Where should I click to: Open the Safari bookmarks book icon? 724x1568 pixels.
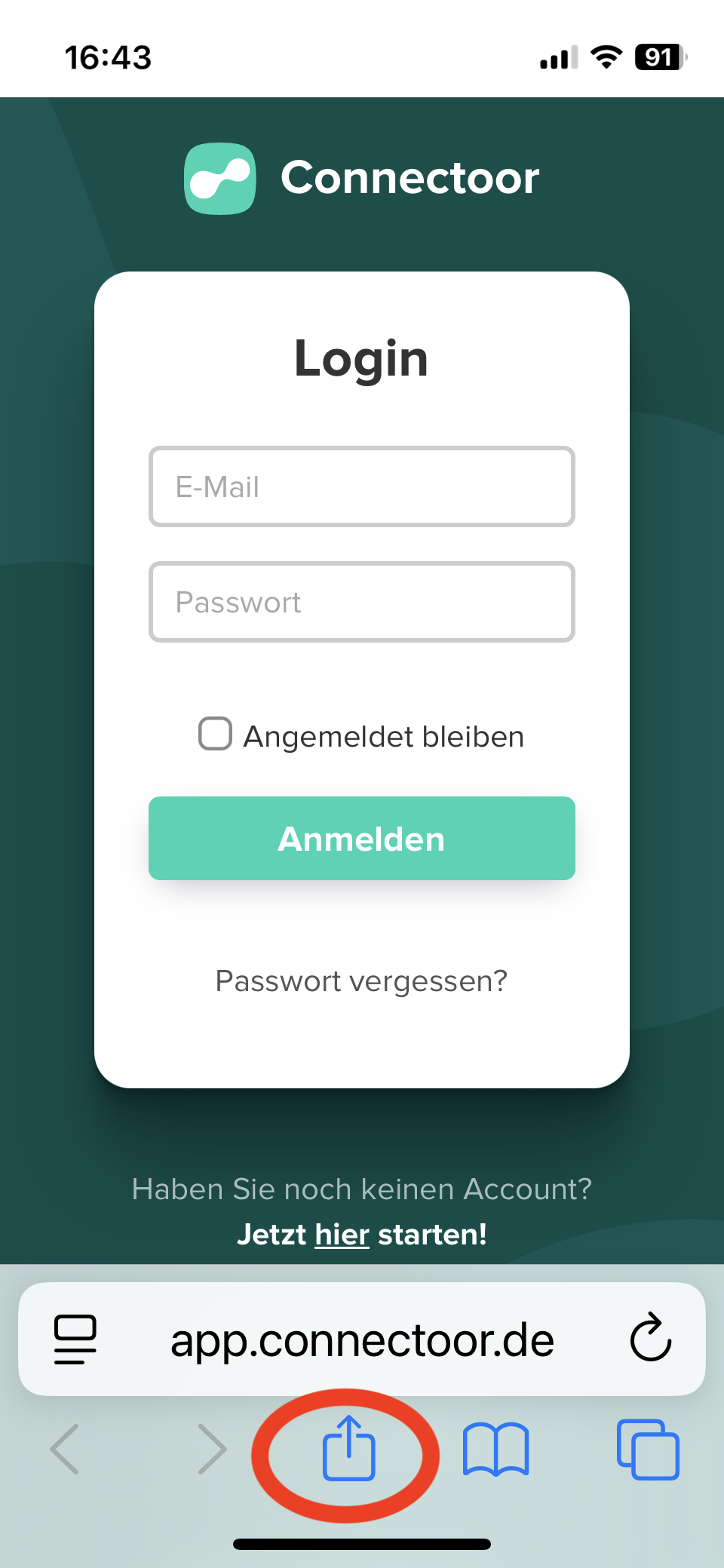[x=495, y=1449]
